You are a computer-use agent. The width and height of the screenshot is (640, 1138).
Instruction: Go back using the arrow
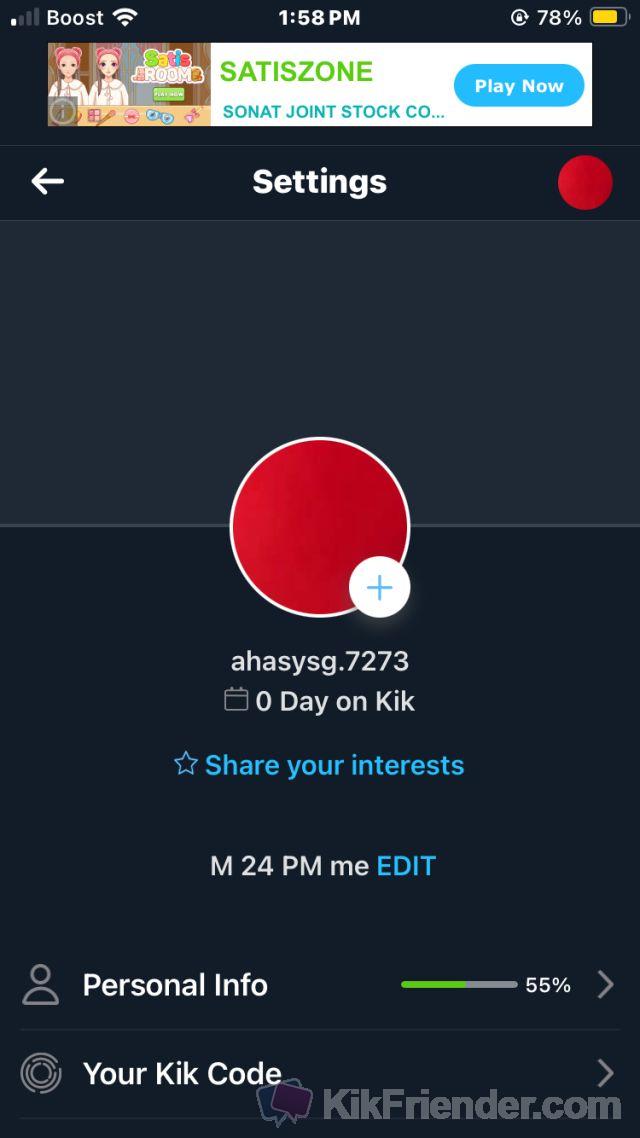click(47, 181)
